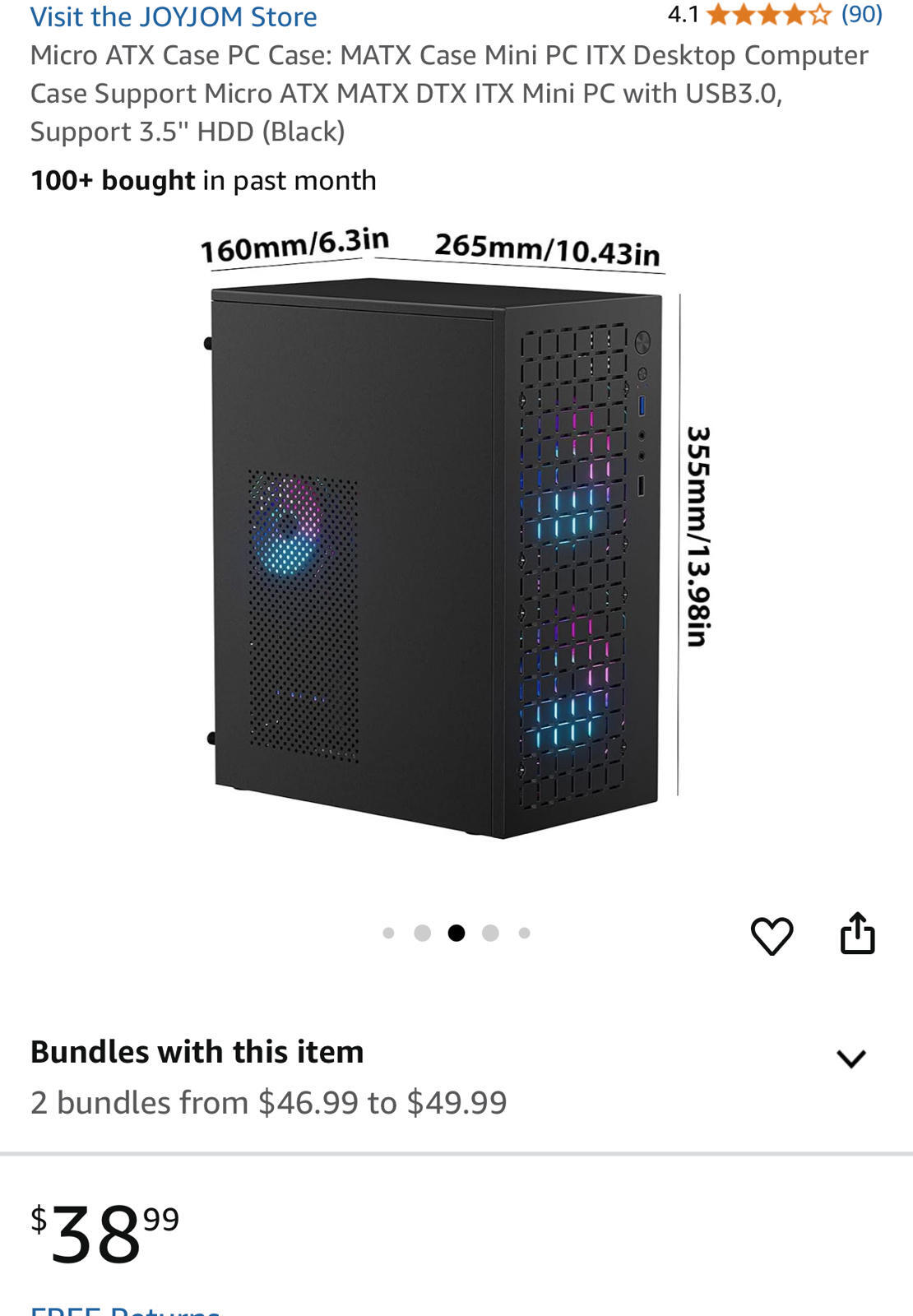Open FREE Returns details
The height and width of the screenshot is (1316, 913).
pos(125,1309)
